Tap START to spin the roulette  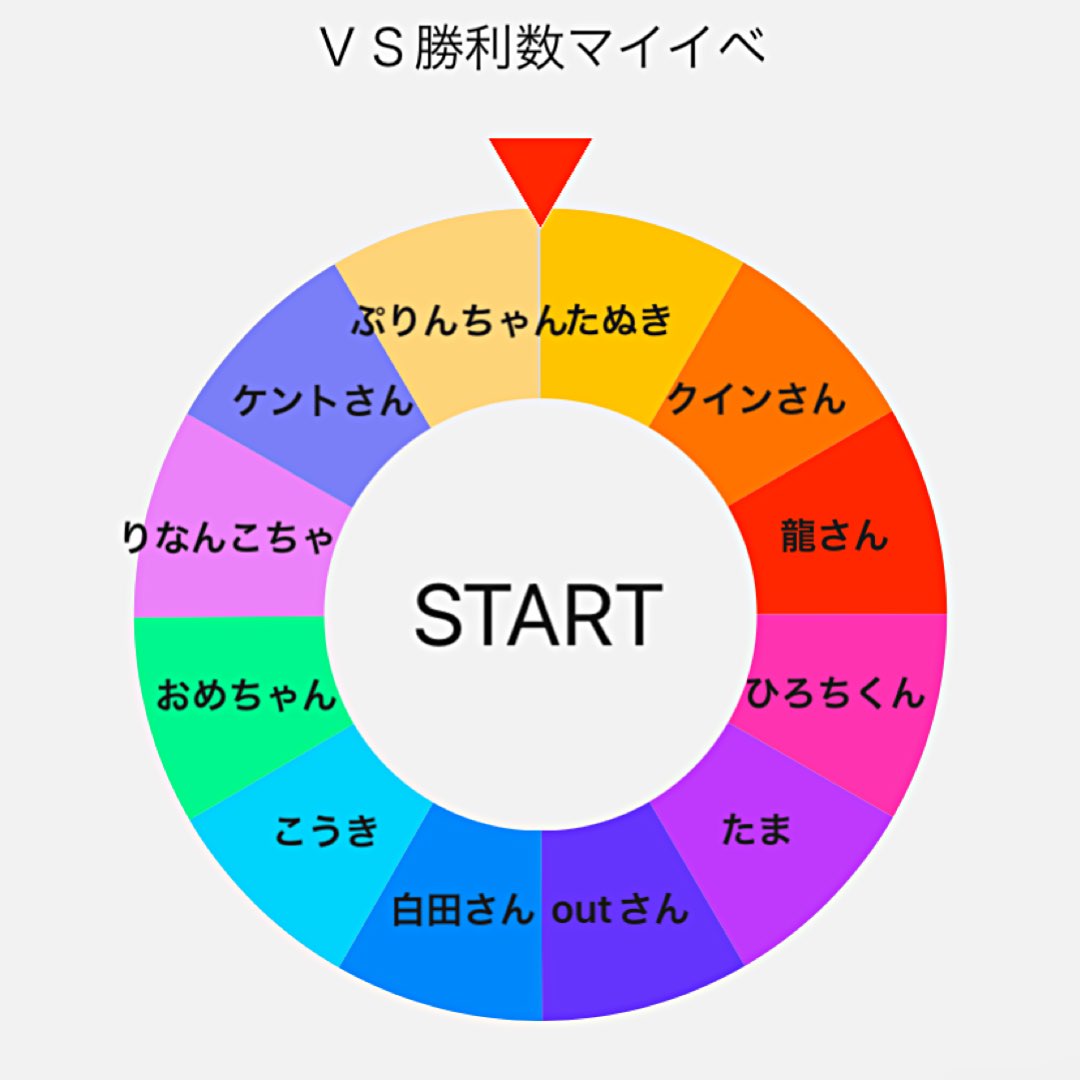[539, 614]
